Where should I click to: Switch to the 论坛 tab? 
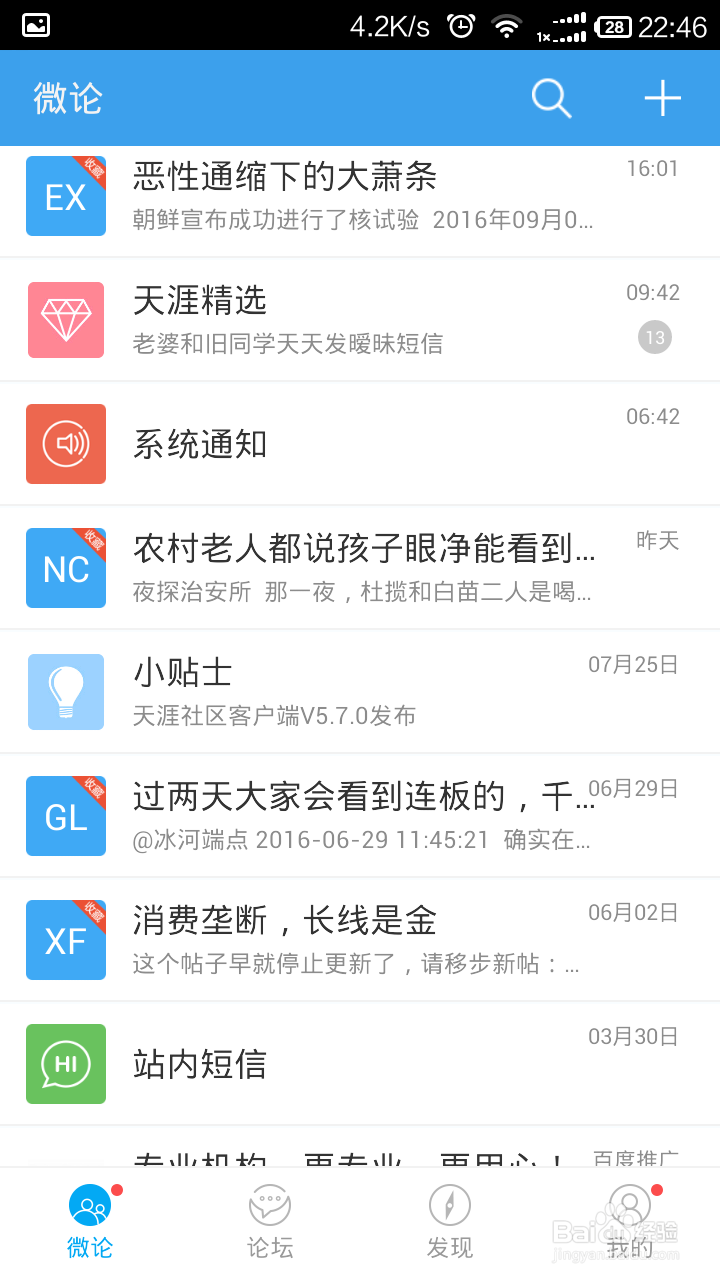[x=270, y=1223]
